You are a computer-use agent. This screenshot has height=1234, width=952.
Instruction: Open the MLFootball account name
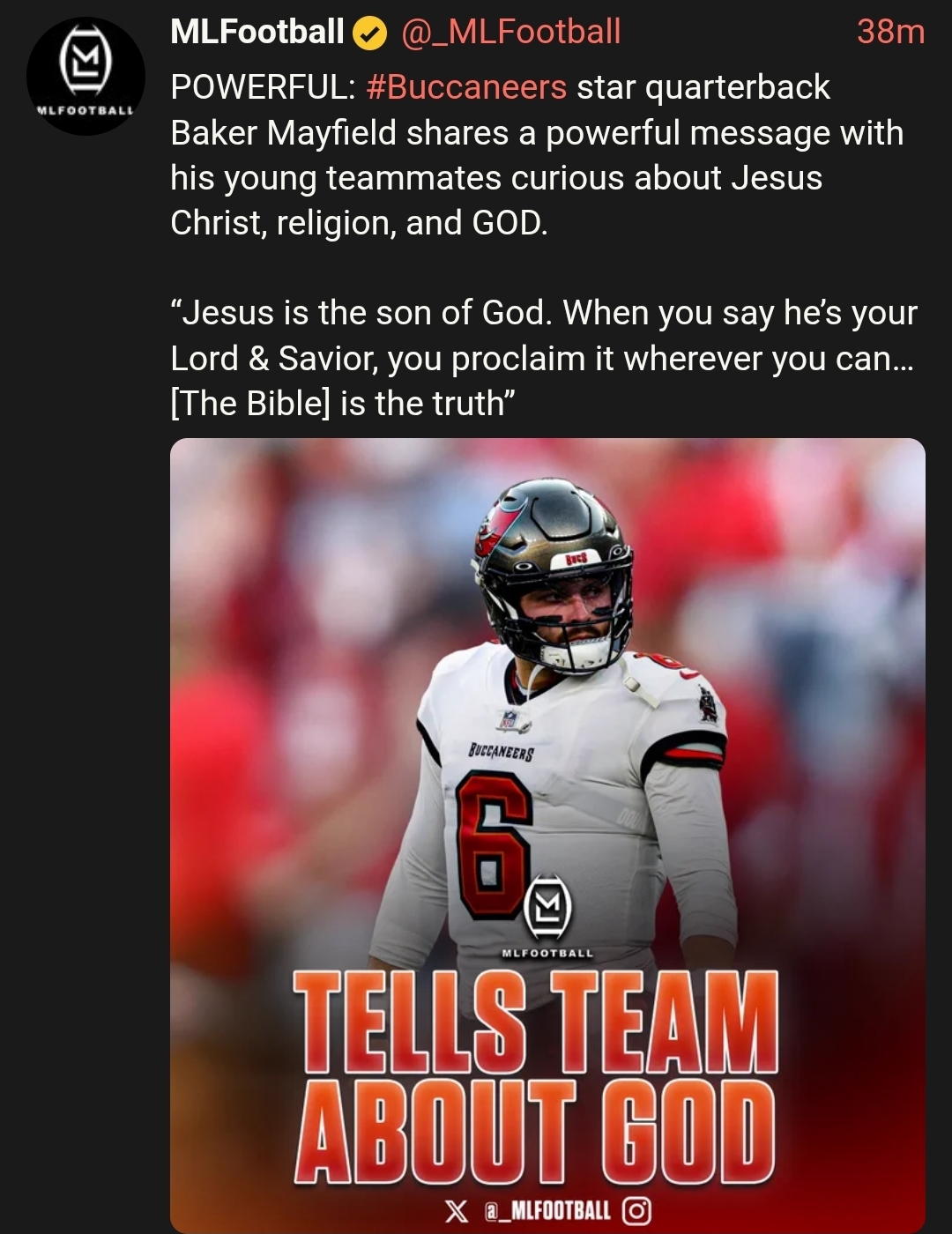tap(257, 33)
